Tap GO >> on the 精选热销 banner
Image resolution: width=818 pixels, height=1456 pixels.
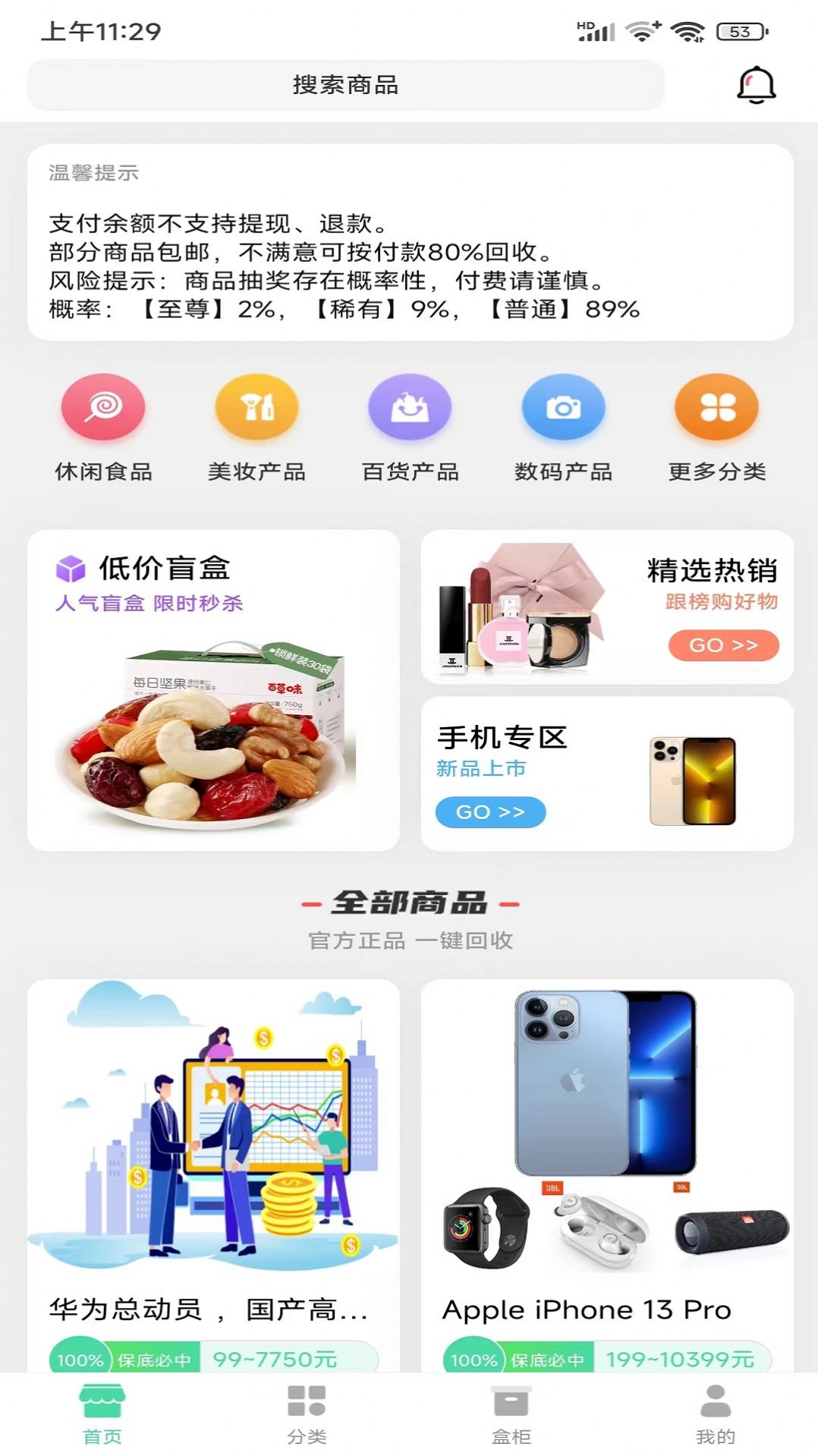click(x=722, y=645)
